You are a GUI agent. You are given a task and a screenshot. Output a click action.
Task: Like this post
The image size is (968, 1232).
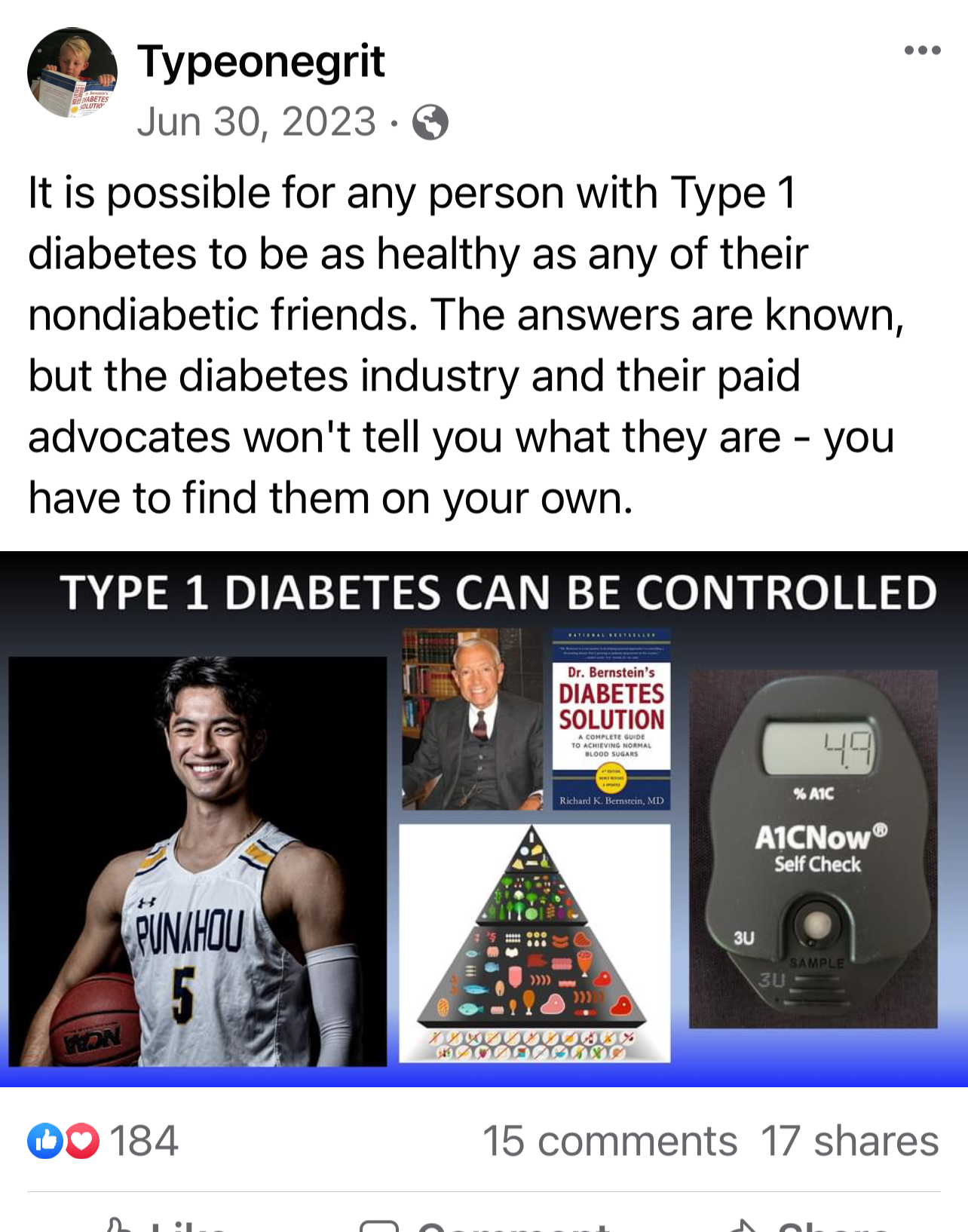166,1224
